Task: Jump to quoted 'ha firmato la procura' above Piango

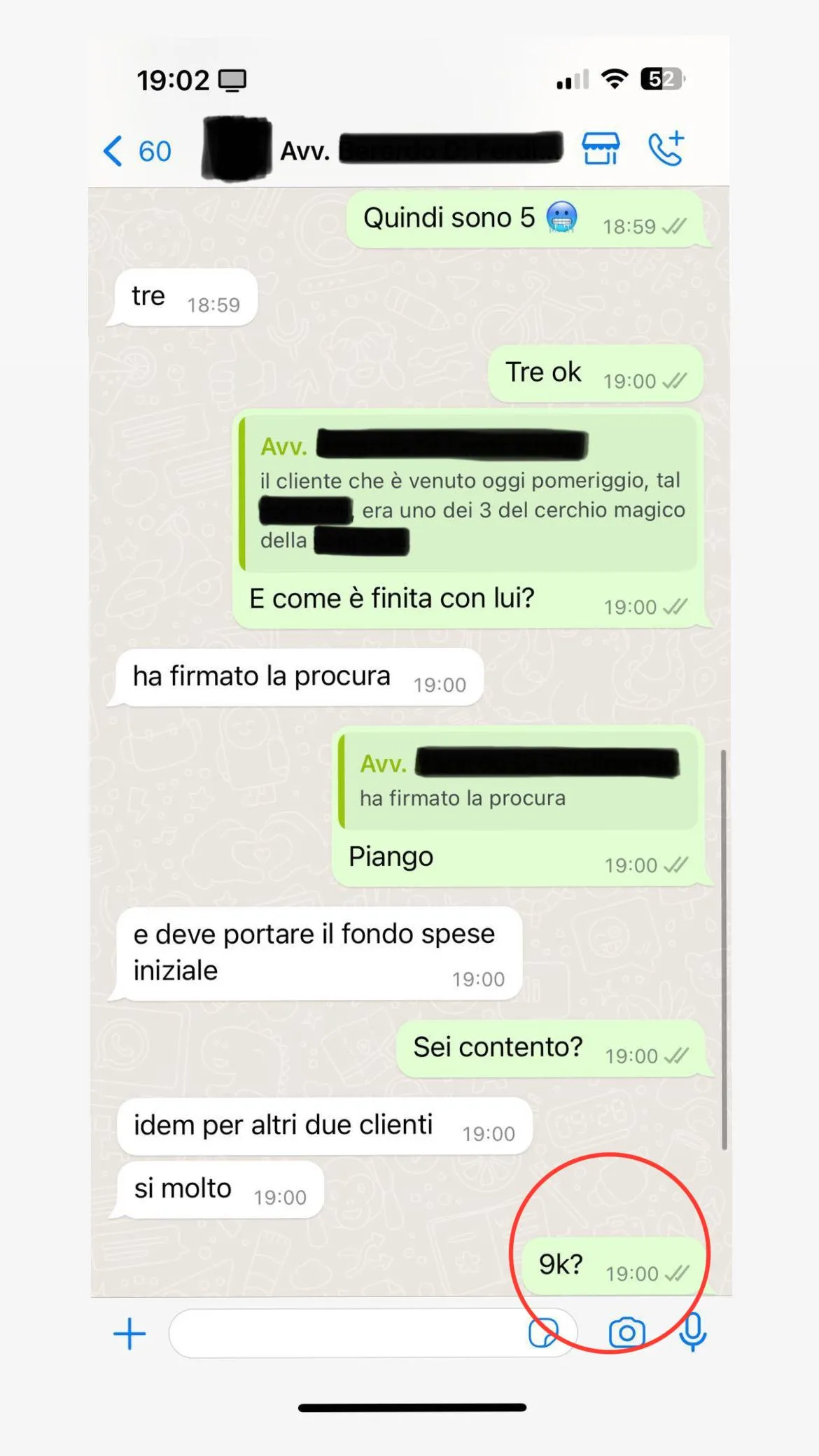Action: click(x=518, y=781)
